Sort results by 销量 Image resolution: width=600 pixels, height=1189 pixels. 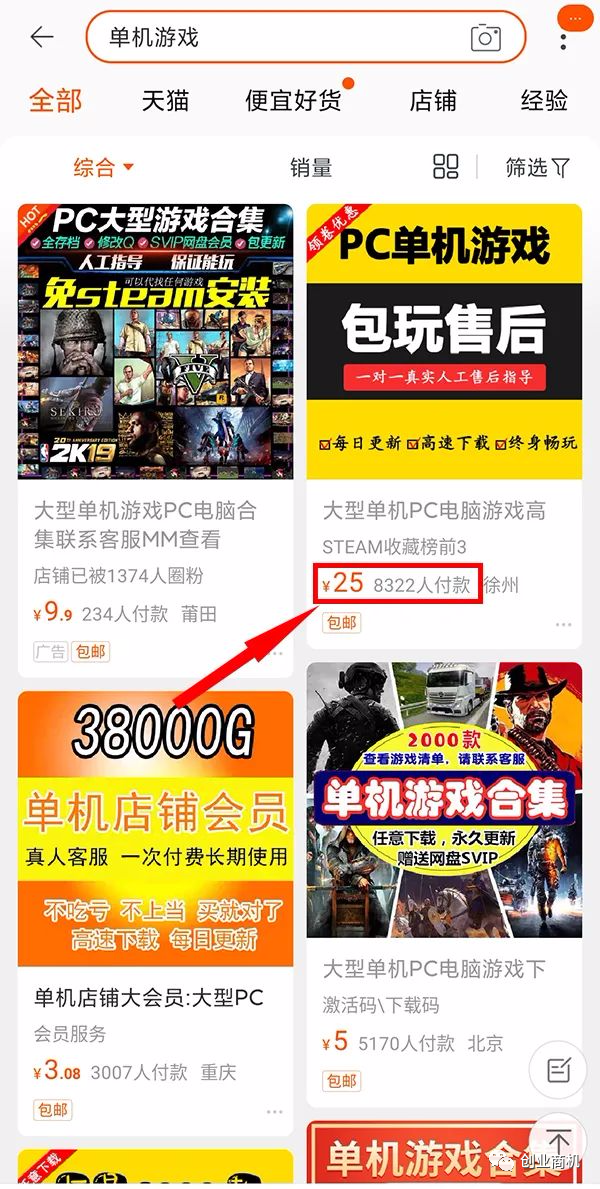click(x=311, y=168)
